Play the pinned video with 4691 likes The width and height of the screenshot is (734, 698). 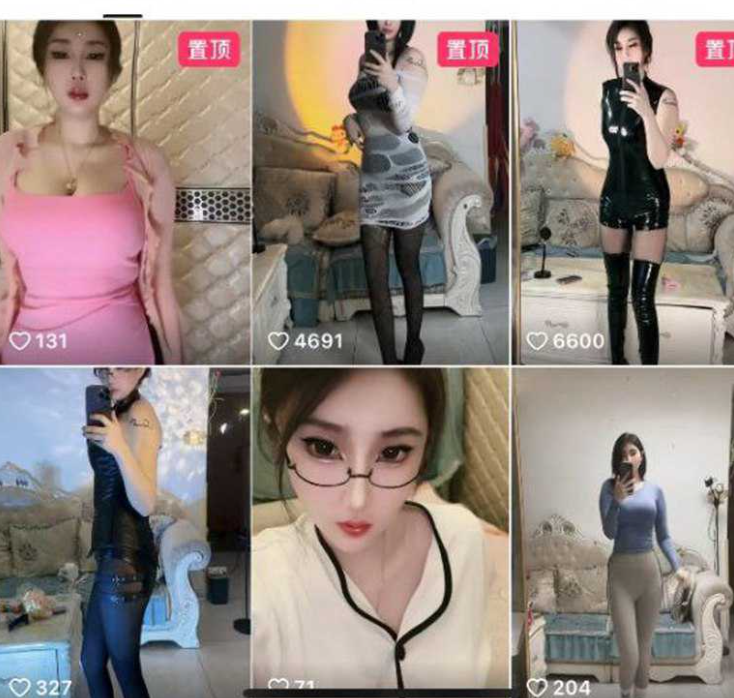(x=382, y=190)
